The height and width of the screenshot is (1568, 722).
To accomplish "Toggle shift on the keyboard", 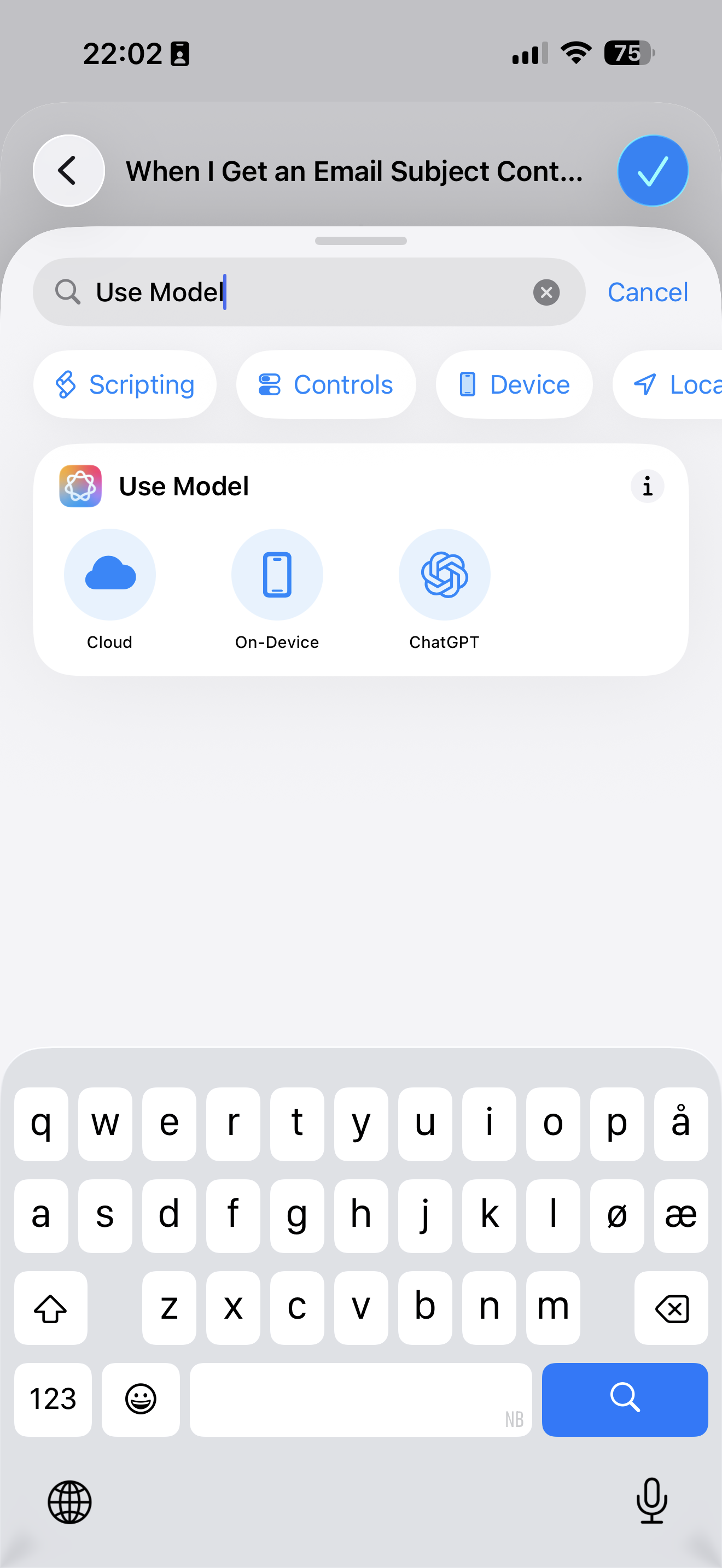I will click(51, 1307).
